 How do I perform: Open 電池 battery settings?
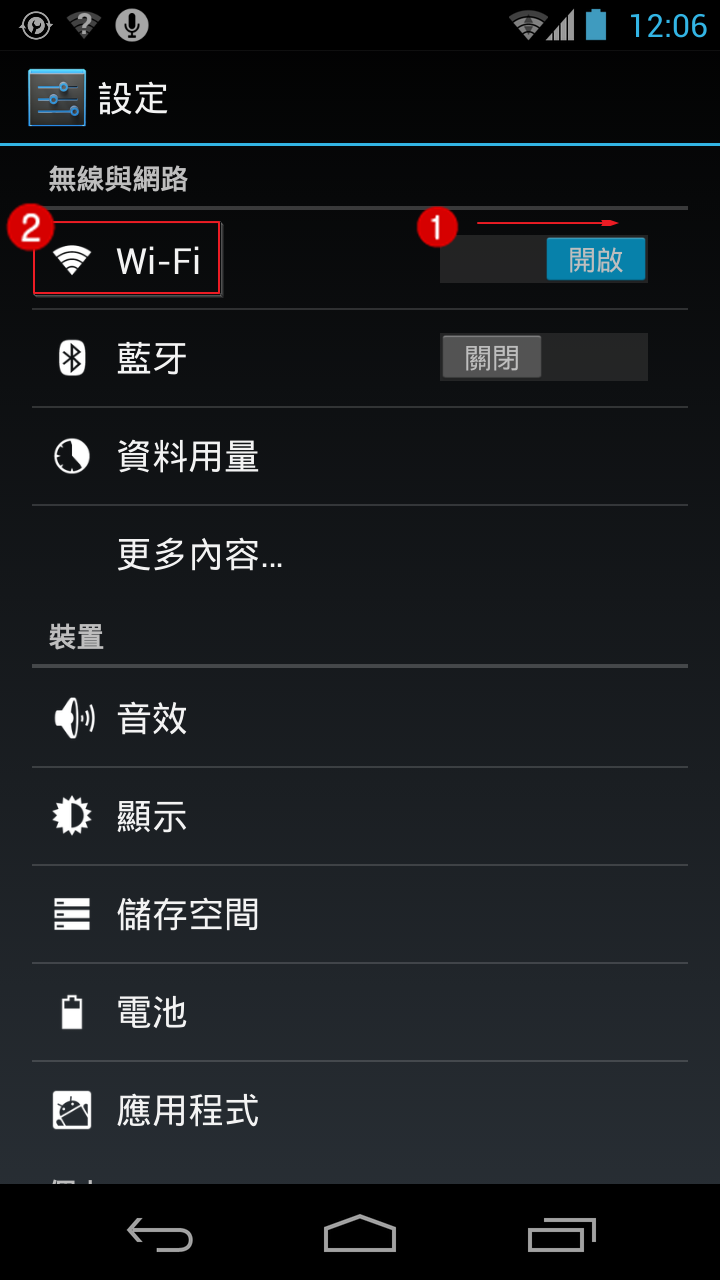(x=152, y=1012)
